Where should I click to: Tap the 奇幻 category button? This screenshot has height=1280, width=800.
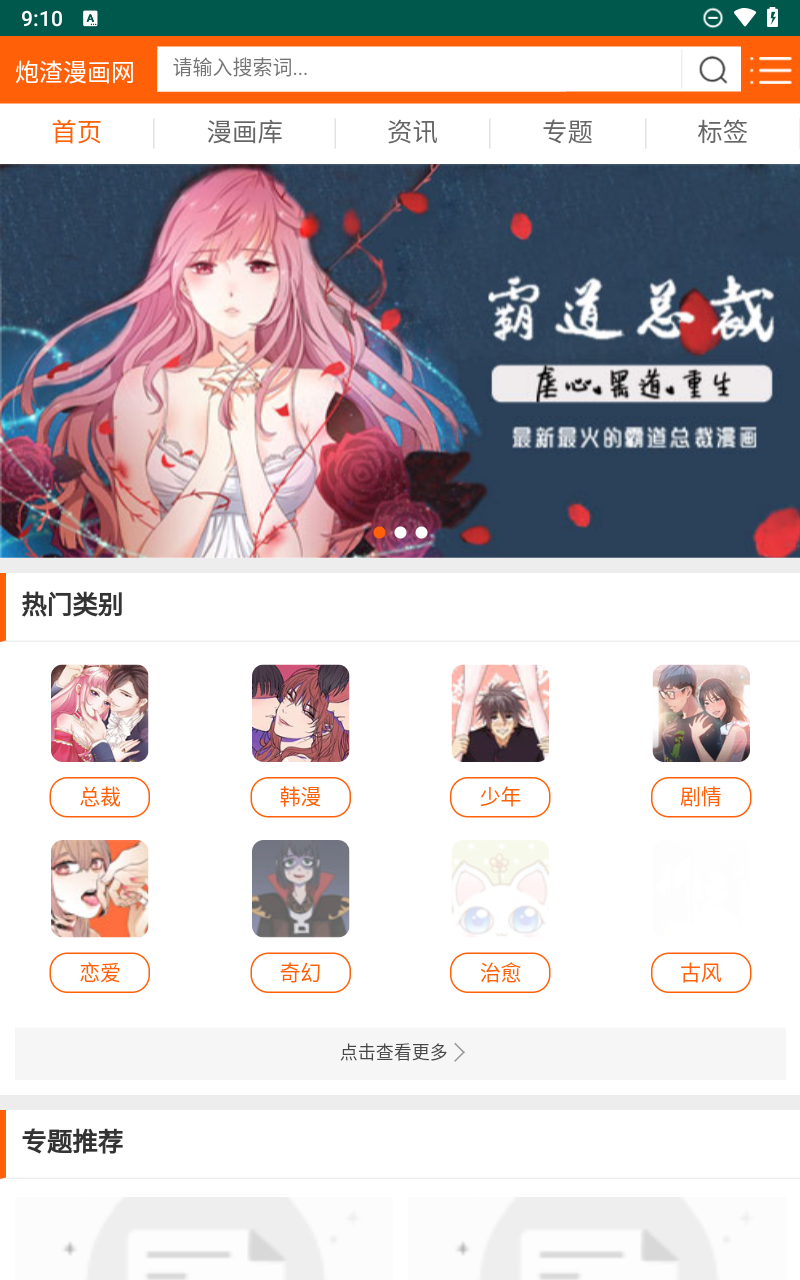coord(300,973)
